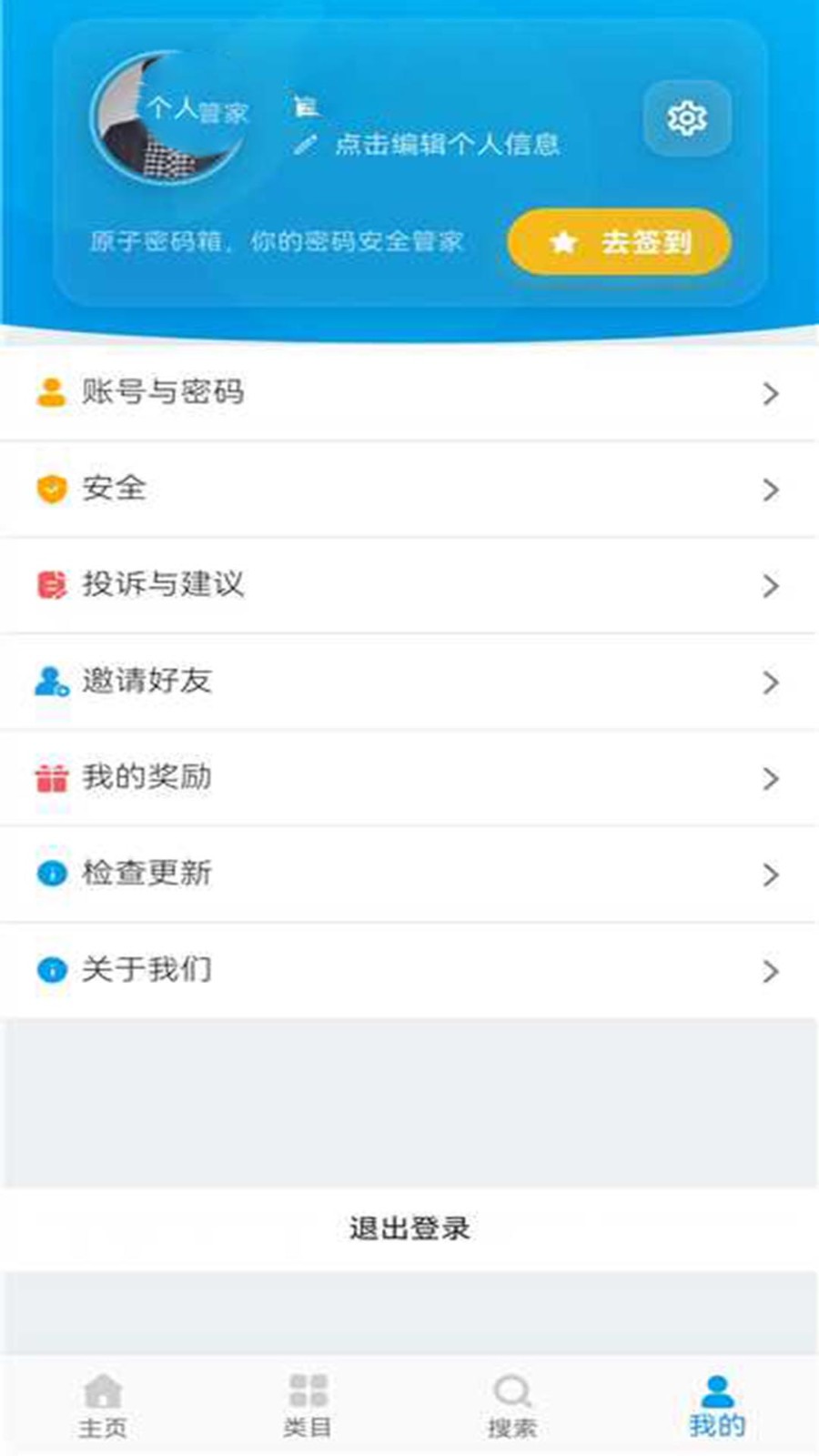Expand the 关于我们 row chevron

pyautogui.click(x=769, y=971)
